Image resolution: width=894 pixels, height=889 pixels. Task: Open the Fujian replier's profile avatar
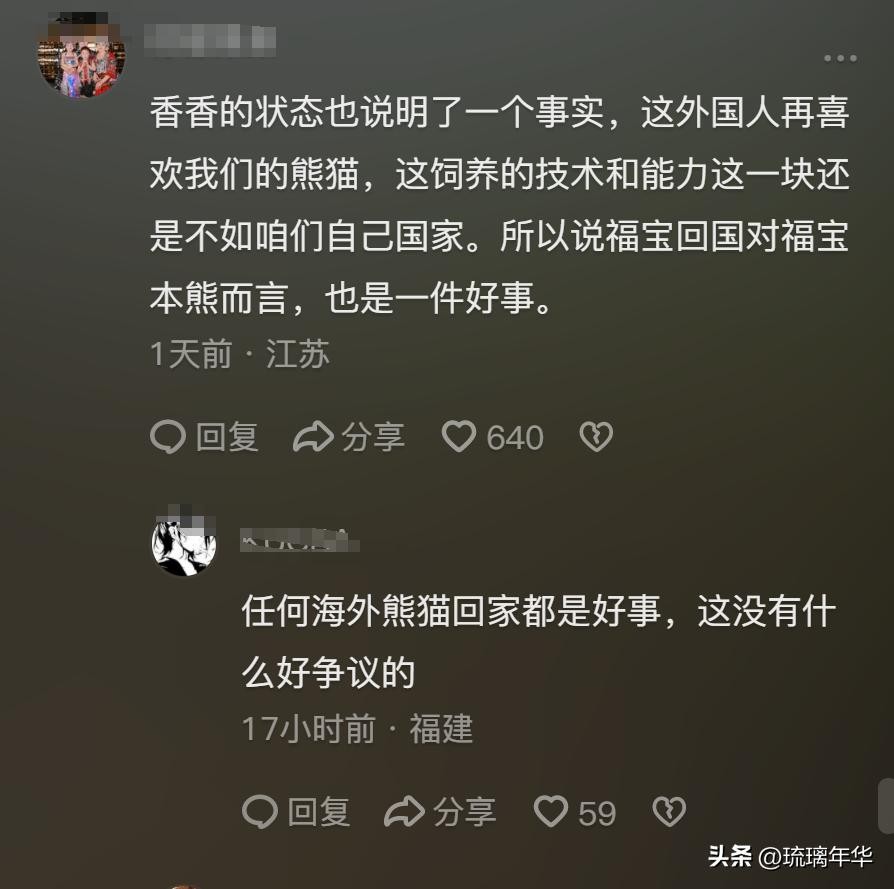pos(184,545)
